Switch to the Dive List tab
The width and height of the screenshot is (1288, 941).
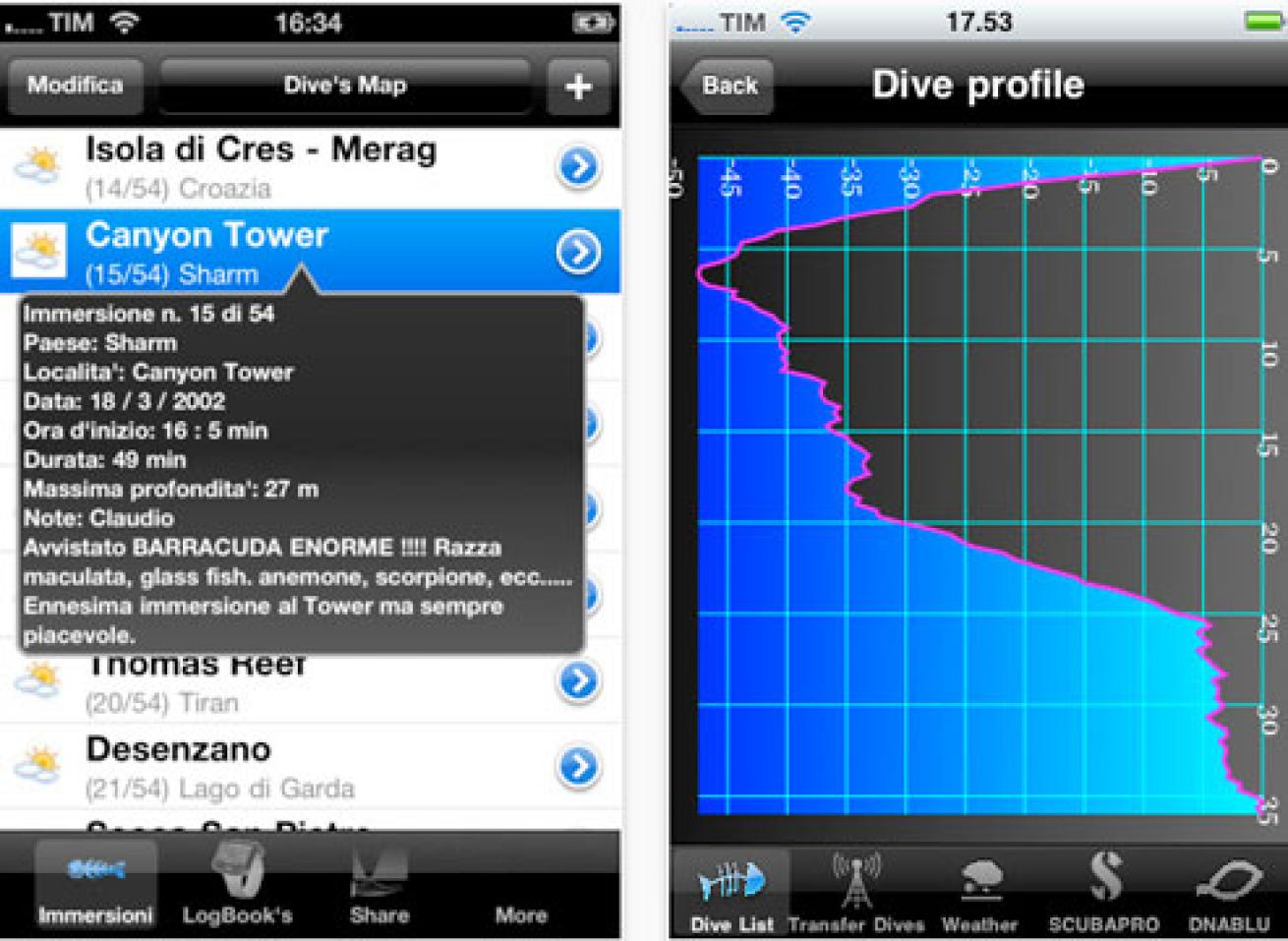[732, 895]
